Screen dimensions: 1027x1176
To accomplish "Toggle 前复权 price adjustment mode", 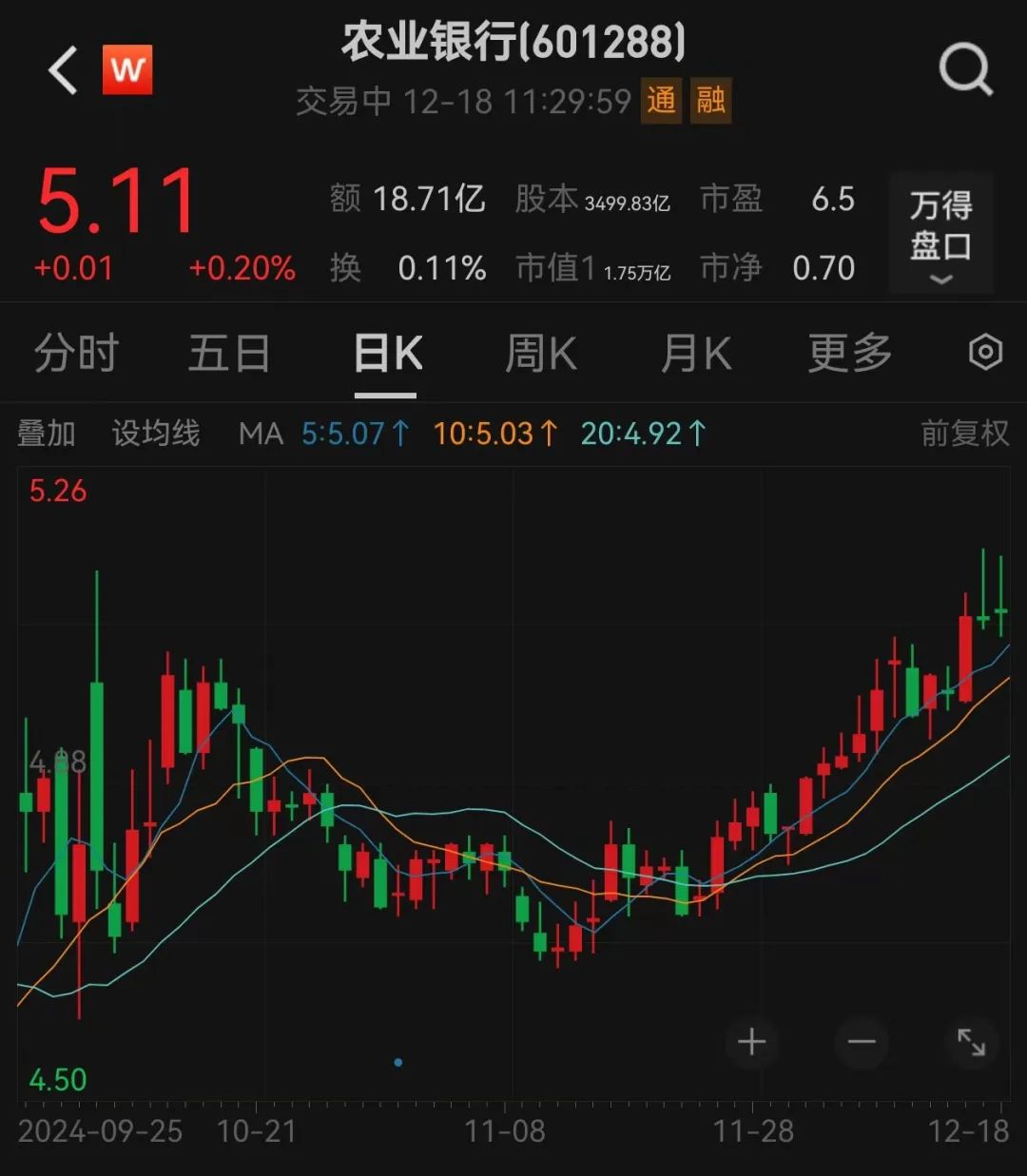I will pos(963,434).
